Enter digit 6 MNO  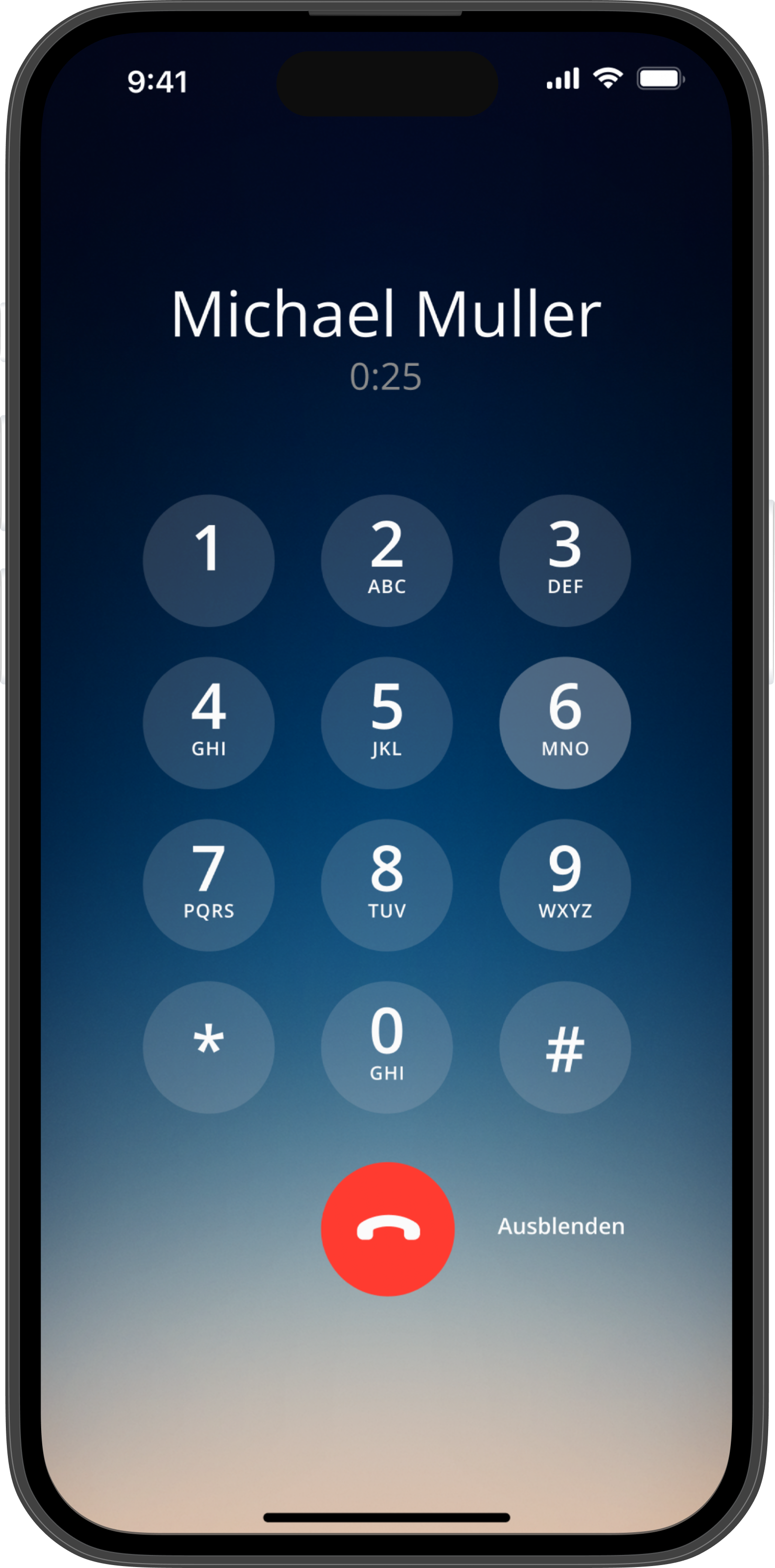coord(565,723)
